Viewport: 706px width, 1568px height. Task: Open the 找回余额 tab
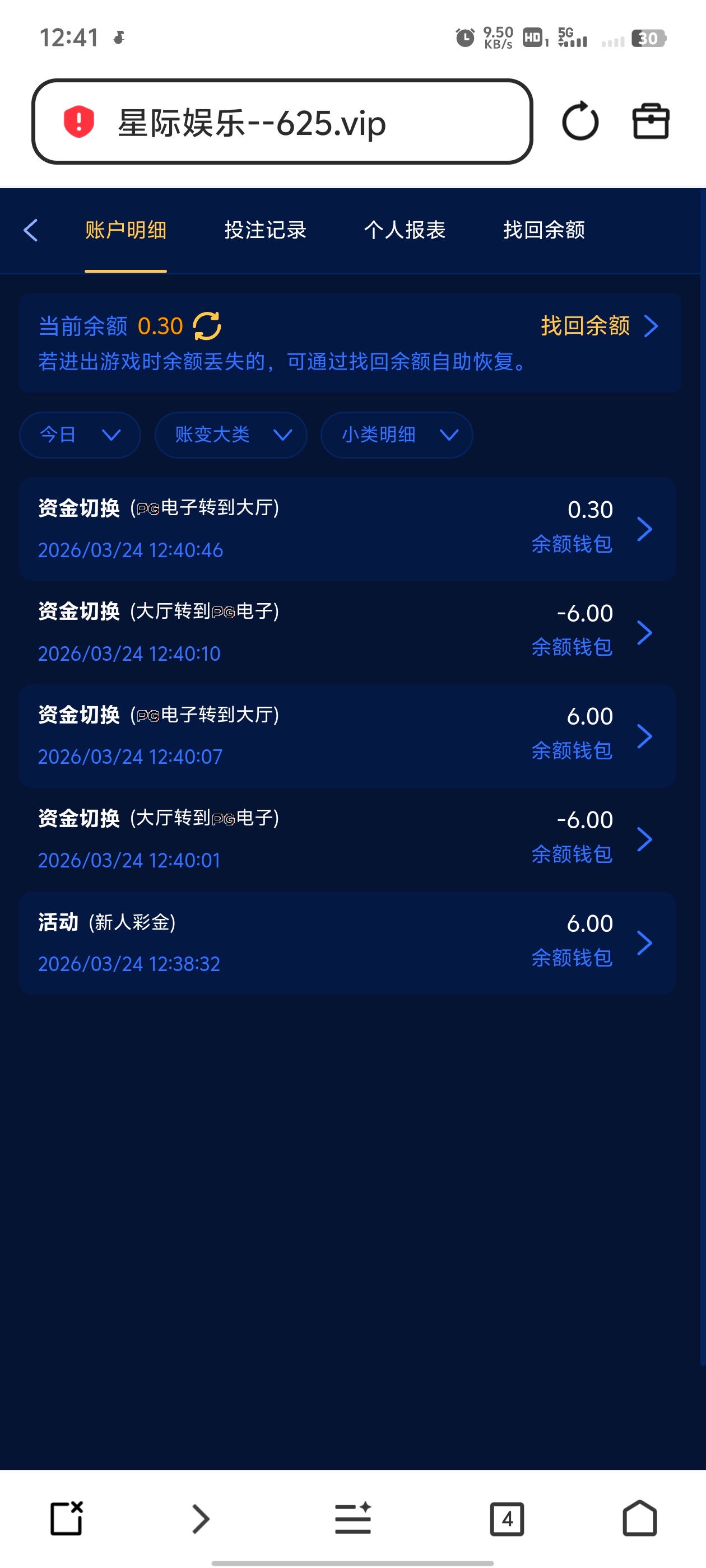[x=544, y=231]
